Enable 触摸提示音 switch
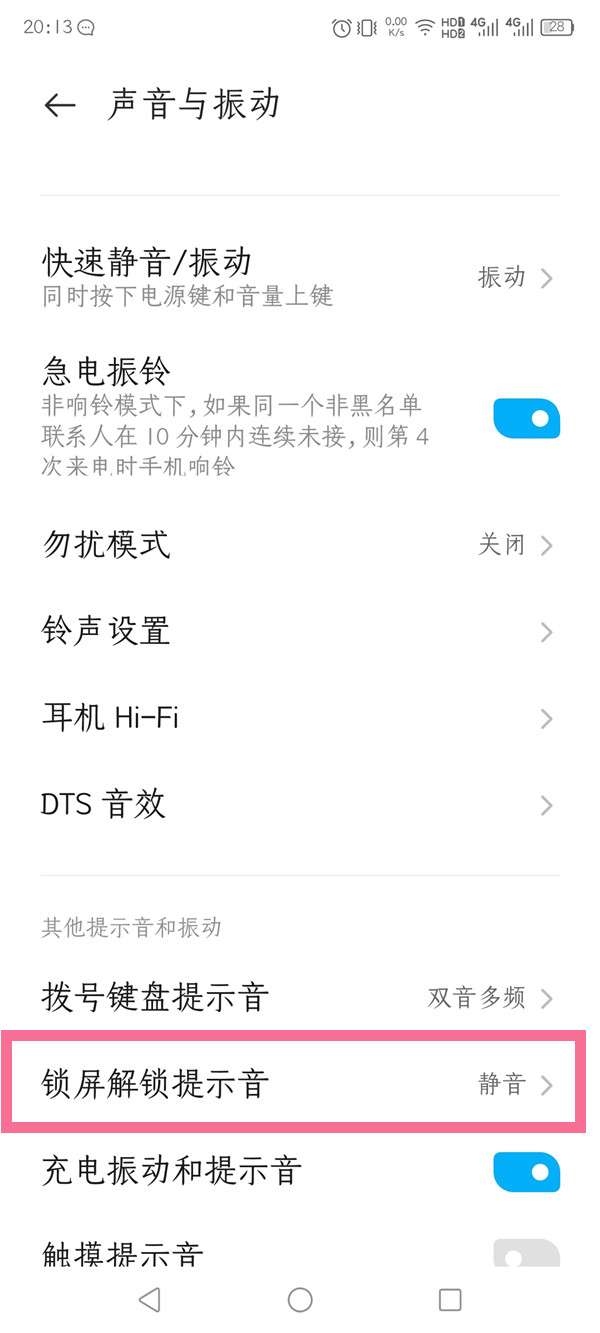The height and width of the screenshot is (1333, 600). pos(526,1254)
